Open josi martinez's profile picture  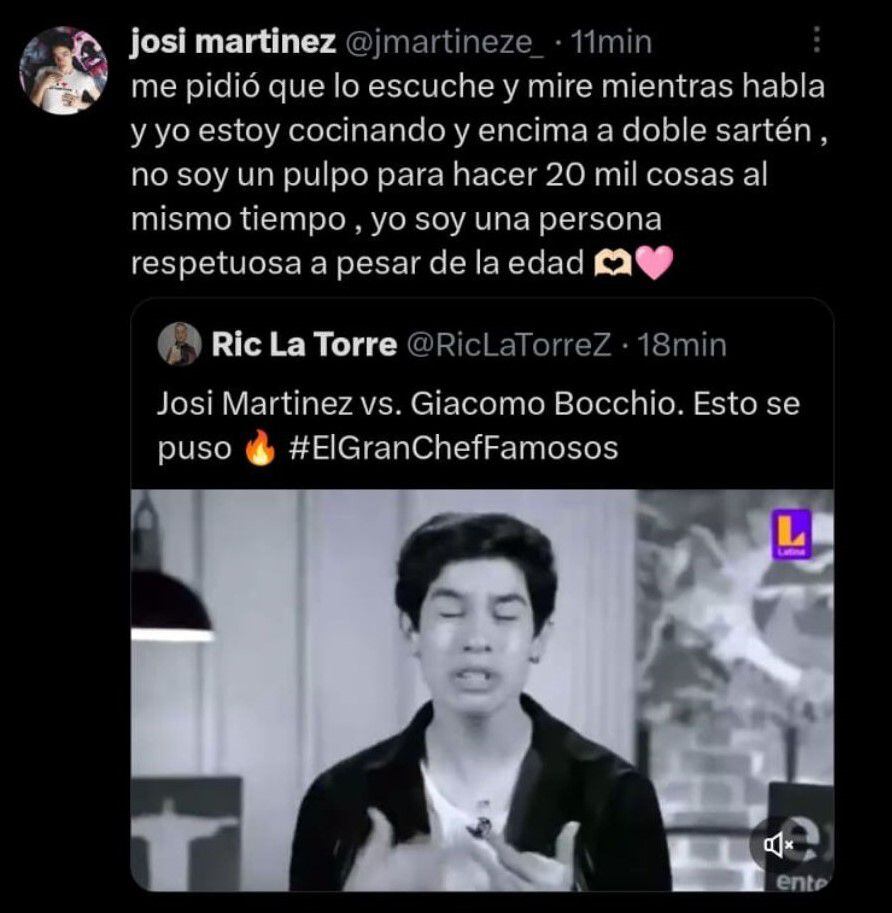point(63,70)
